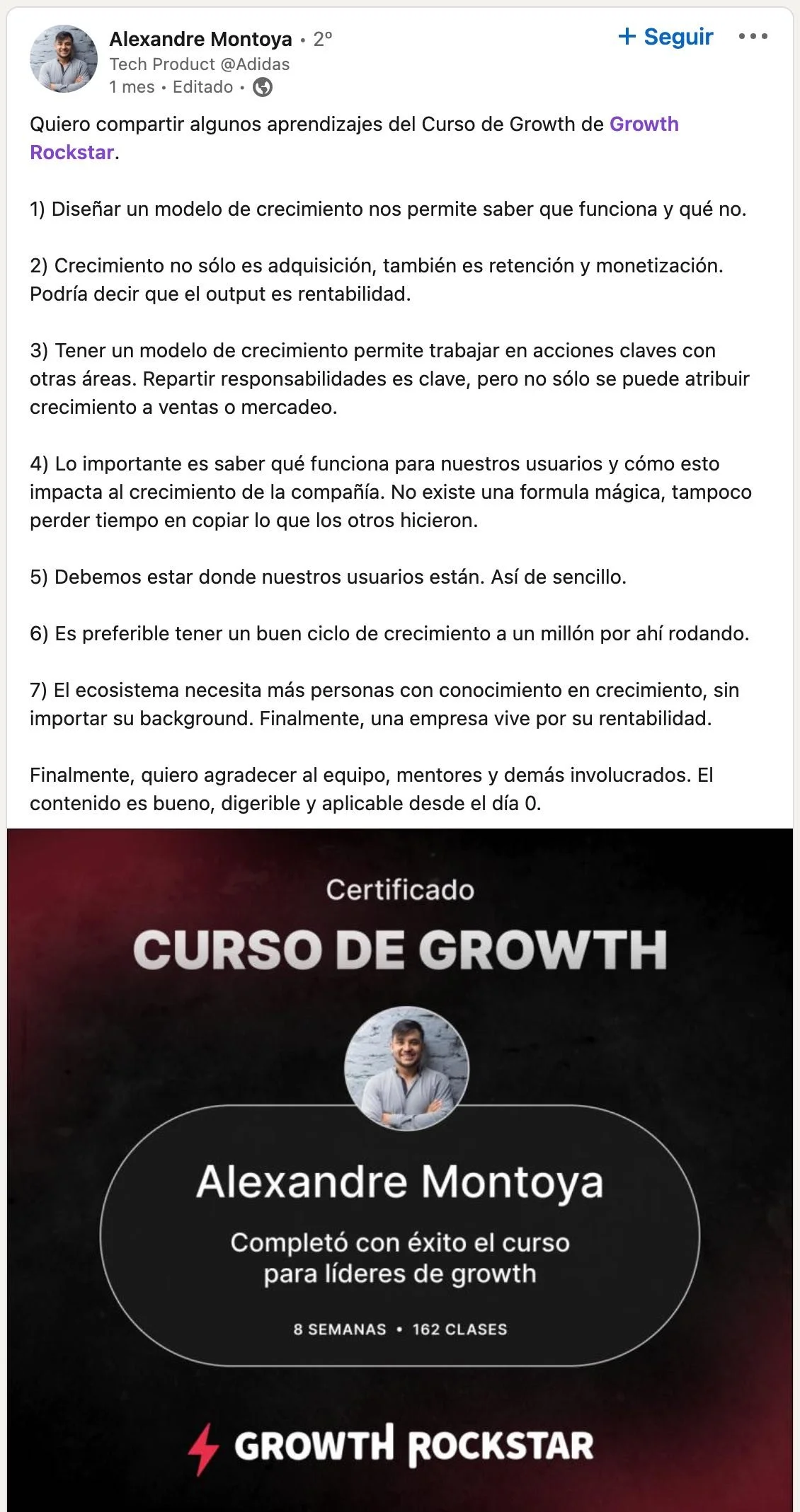Tap the Alexandre Montoya author name
Screen dimensions: 800x1512
pos(200,39)
